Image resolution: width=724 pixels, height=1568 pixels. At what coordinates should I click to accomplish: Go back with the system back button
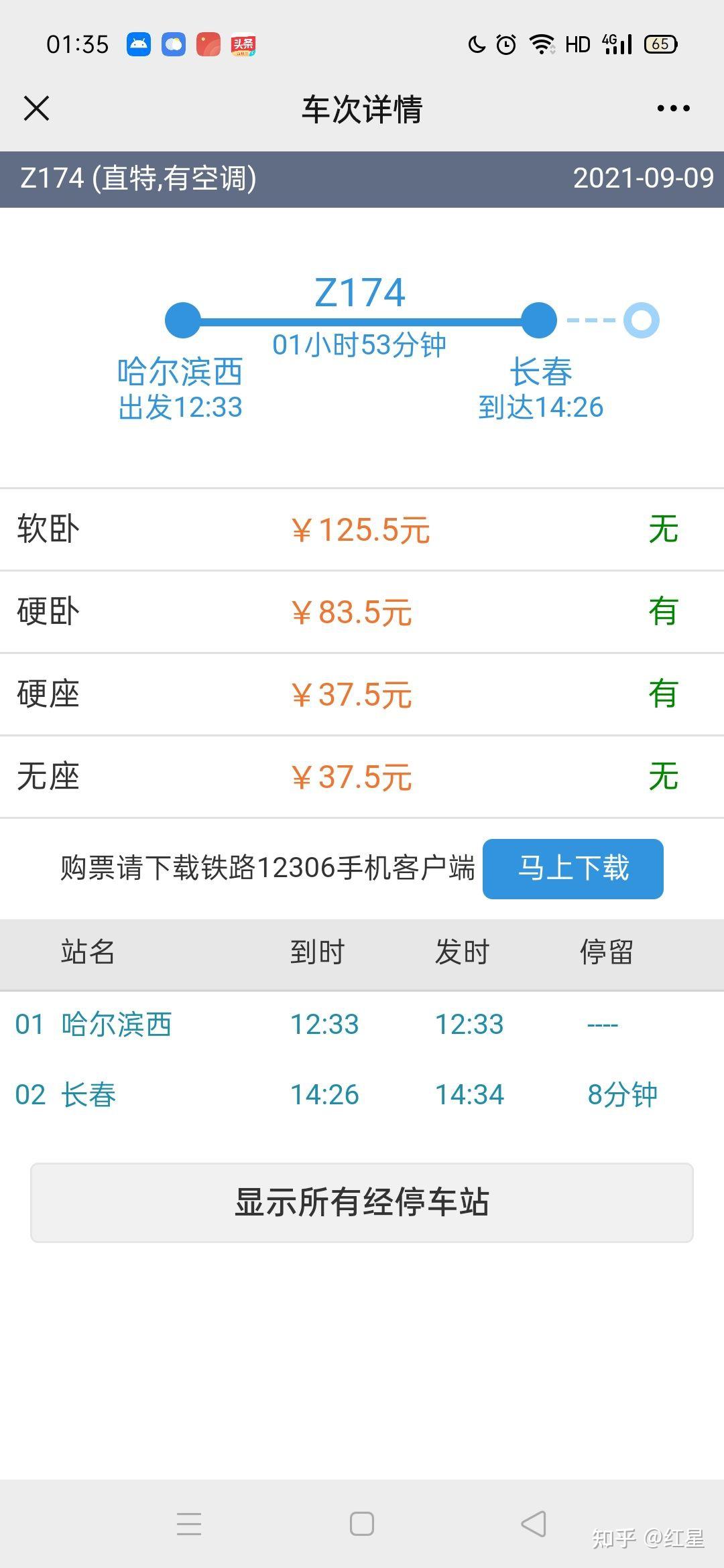[534, 1524]
